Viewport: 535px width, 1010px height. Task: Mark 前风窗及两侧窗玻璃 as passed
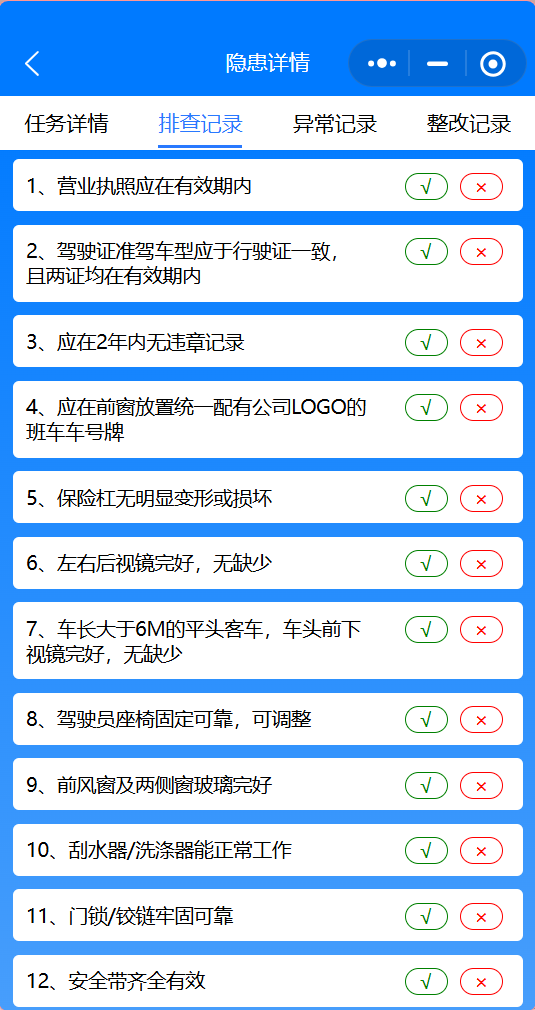click(426, 785)
